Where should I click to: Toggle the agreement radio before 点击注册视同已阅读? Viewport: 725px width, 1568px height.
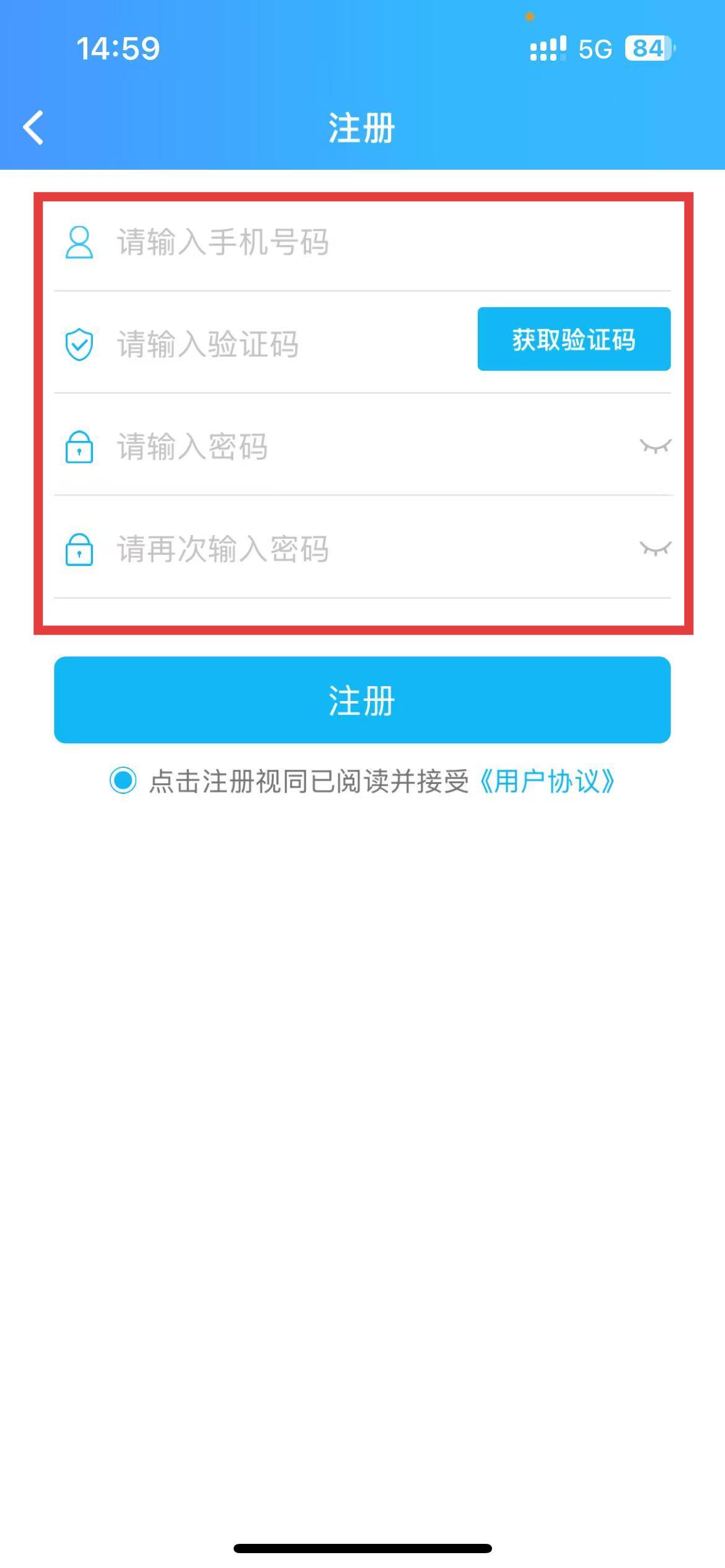(x=123, y=780)
